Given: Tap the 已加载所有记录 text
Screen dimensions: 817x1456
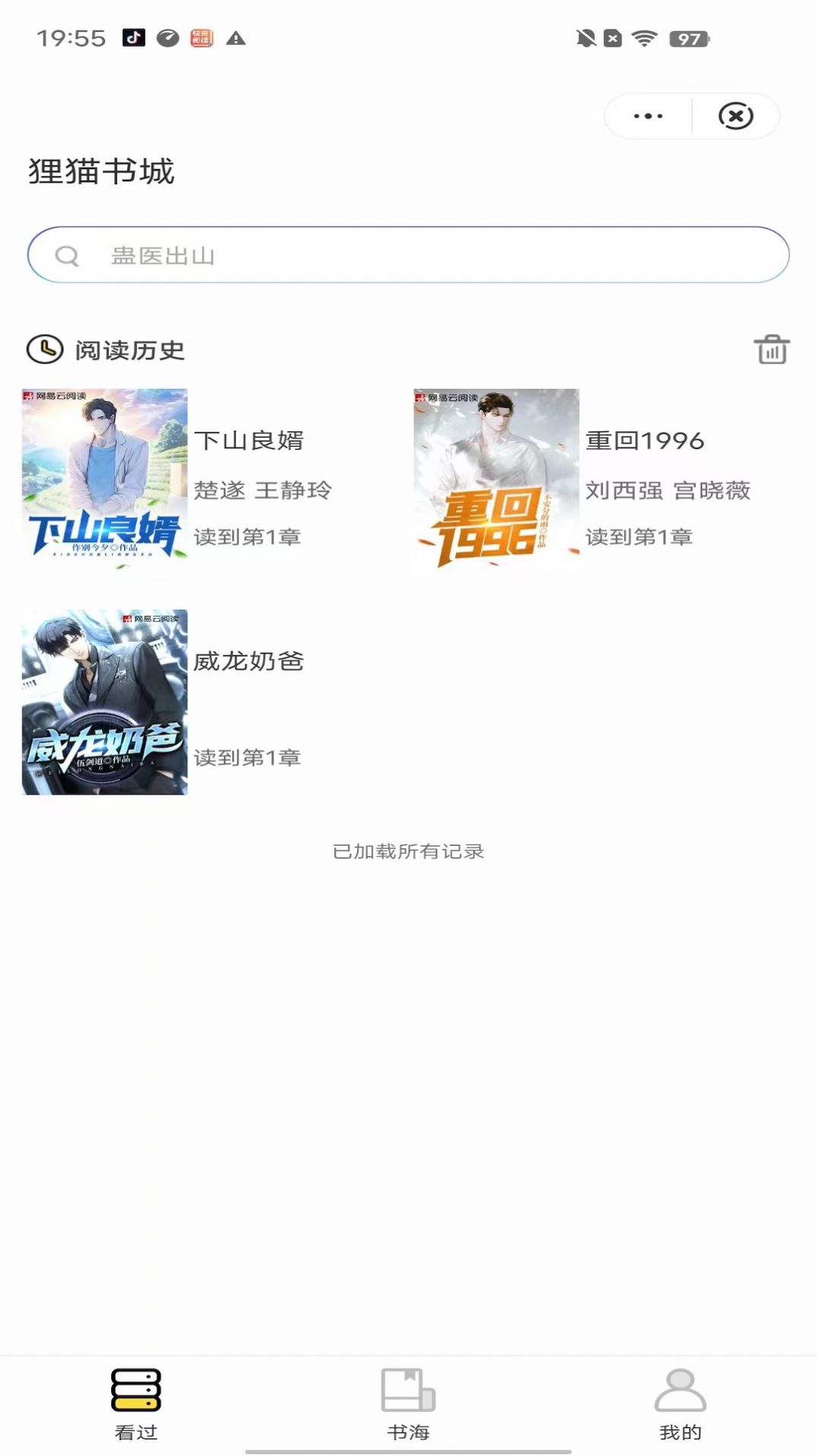Looking at the screenshot, I should (x=408, y=852).
